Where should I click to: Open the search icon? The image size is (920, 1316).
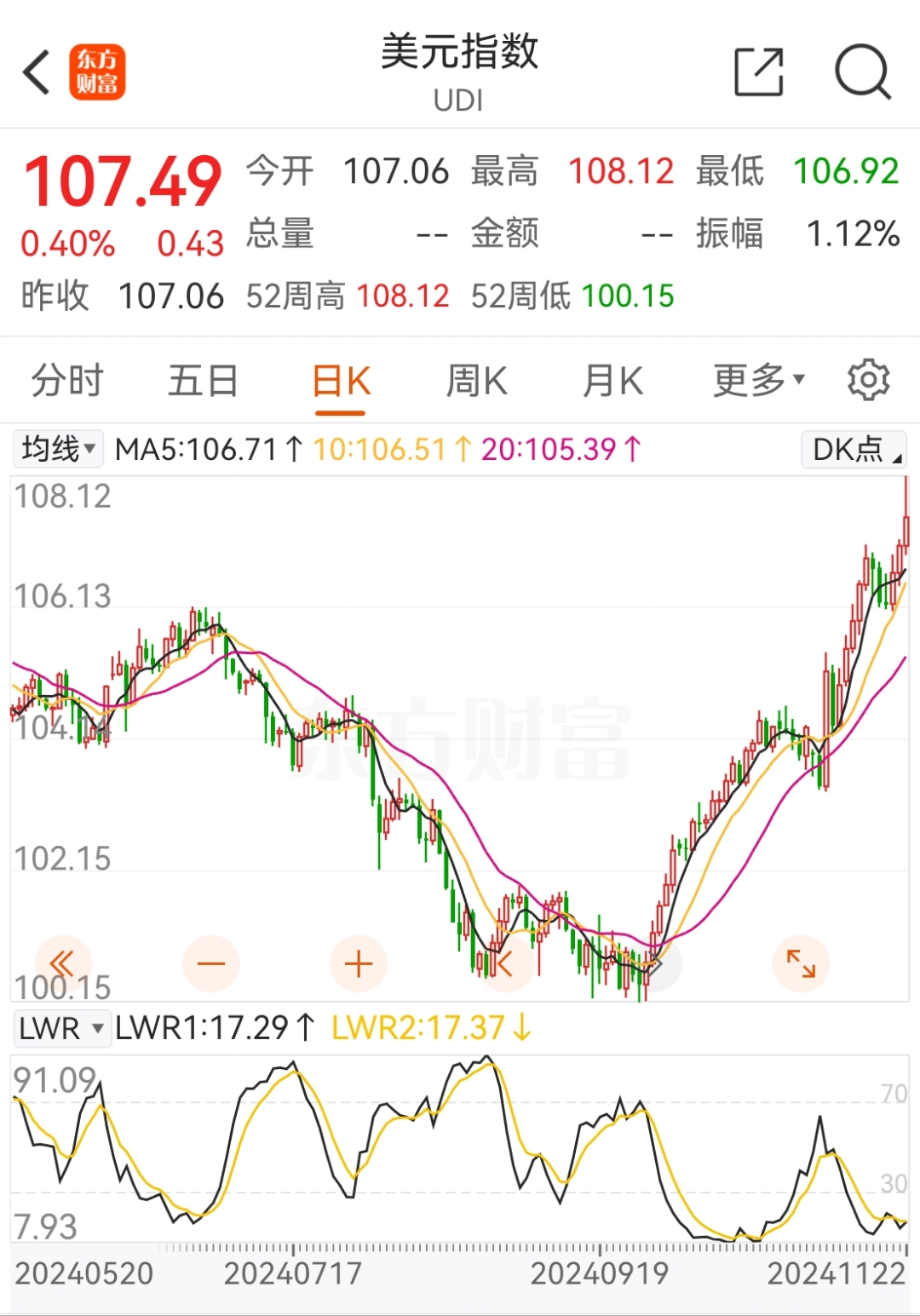(863, 72)
